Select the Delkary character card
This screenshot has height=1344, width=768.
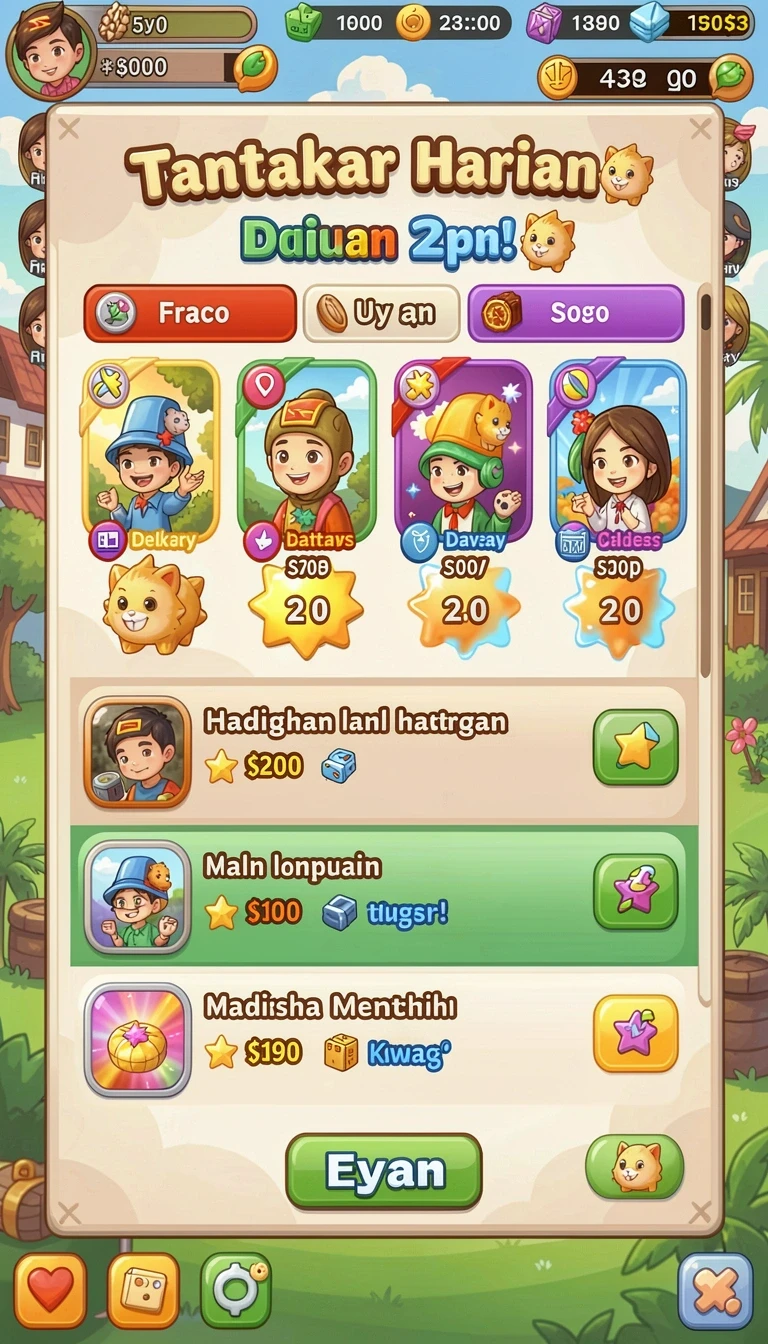click(x=151, y=457)
